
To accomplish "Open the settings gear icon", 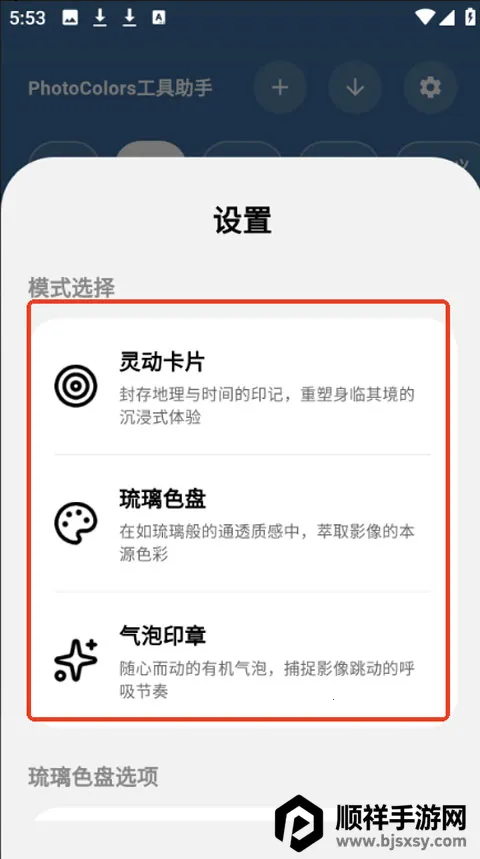I will pyautogui.click(x=430, y=87).
